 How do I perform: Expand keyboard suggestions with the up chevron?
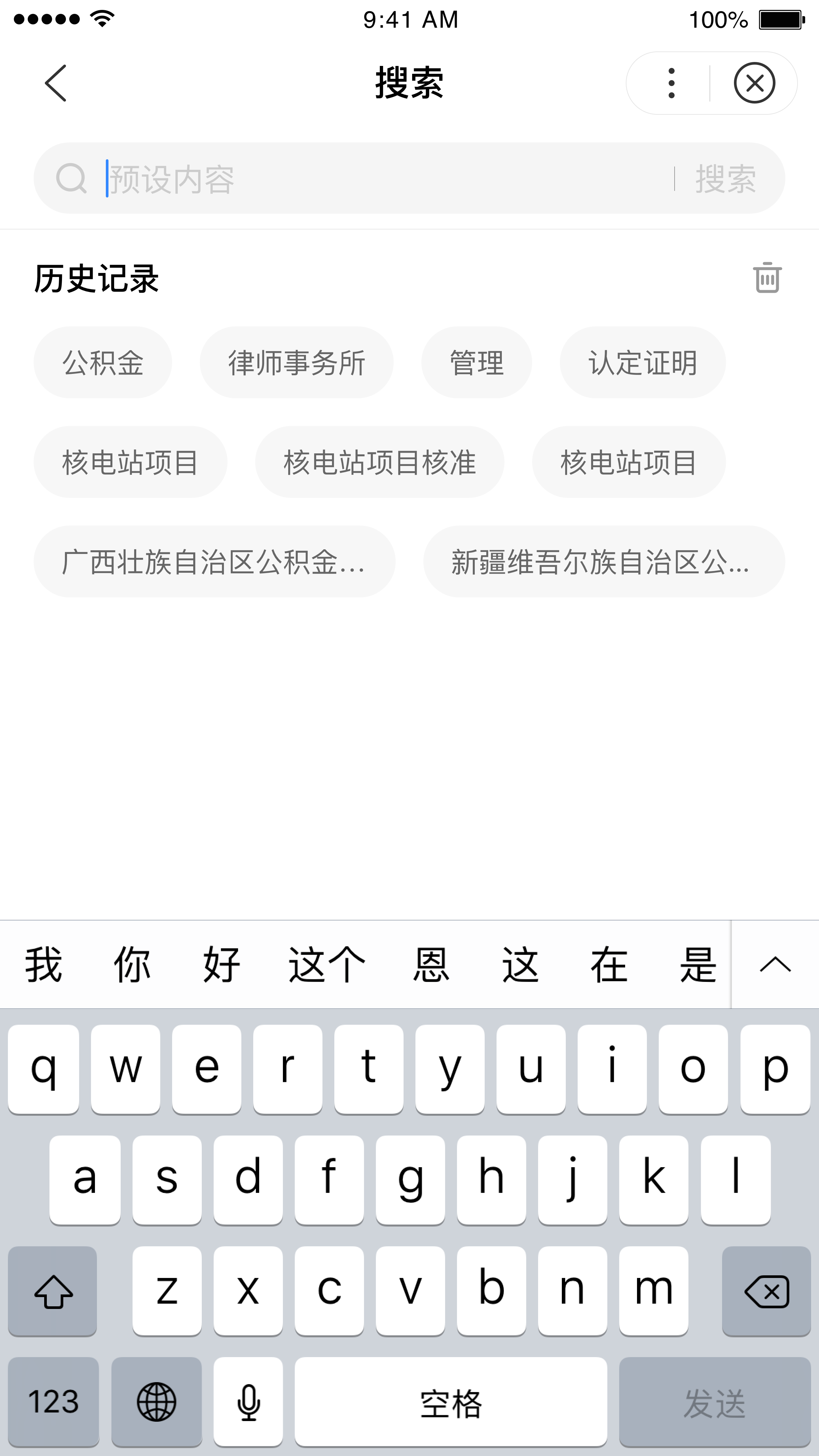coord(775,964)
